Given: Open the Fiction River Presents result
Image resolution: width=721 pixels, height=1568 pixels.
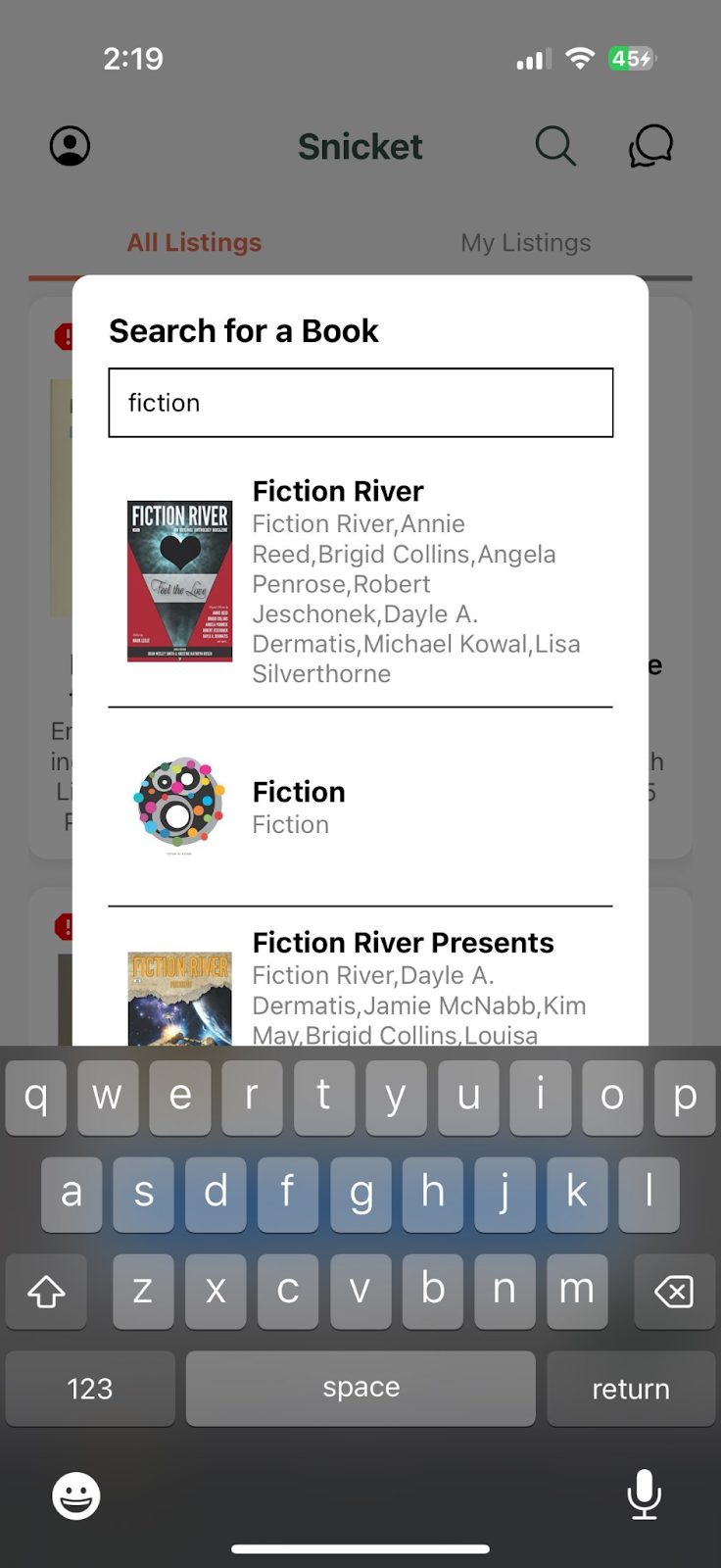Looking at the screenshot, I should (x=360, y=985).
